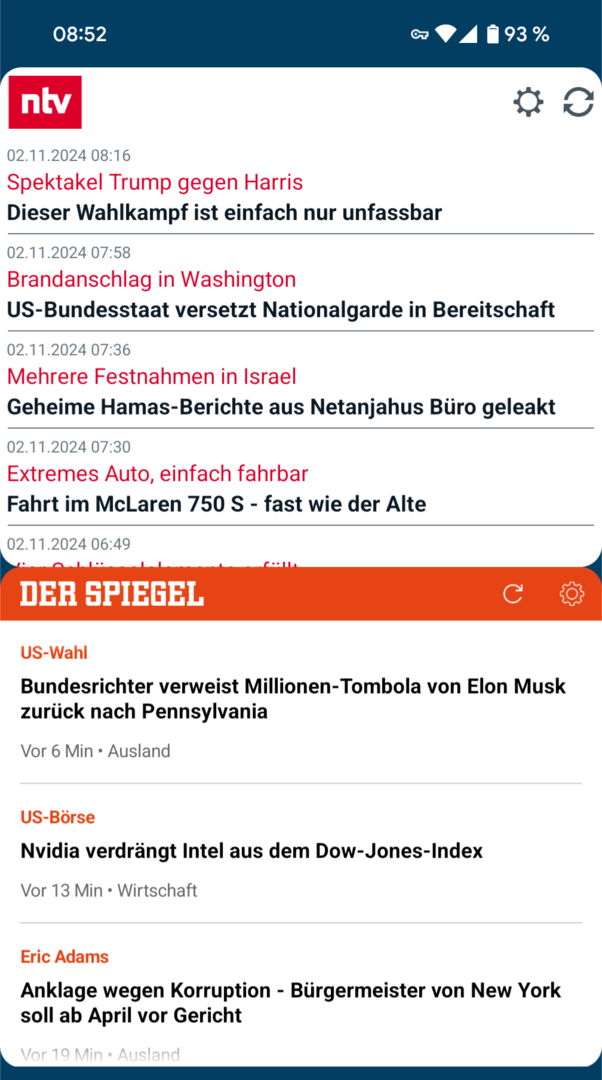
Task: Open Der Spiegel widget settings
Action: (x=571, y=594)
